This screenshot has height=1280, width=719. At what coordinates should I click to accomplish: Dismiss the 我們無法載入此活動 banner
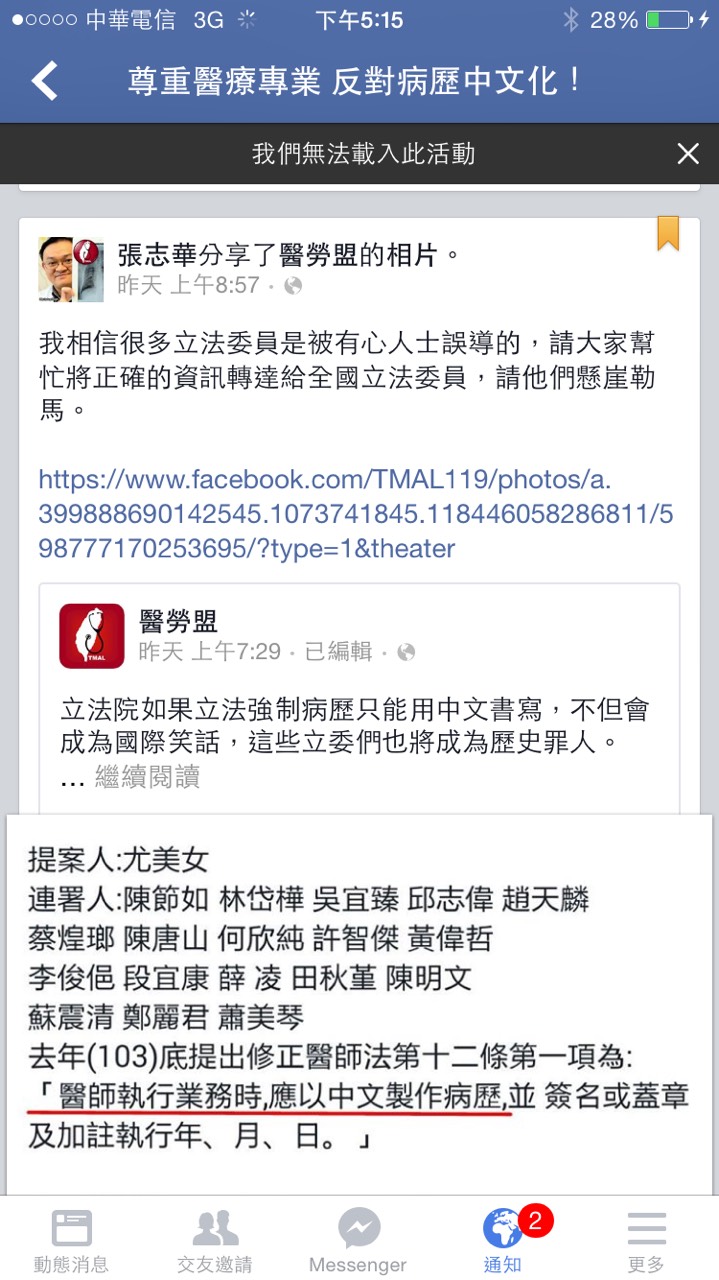coord(688,154)
